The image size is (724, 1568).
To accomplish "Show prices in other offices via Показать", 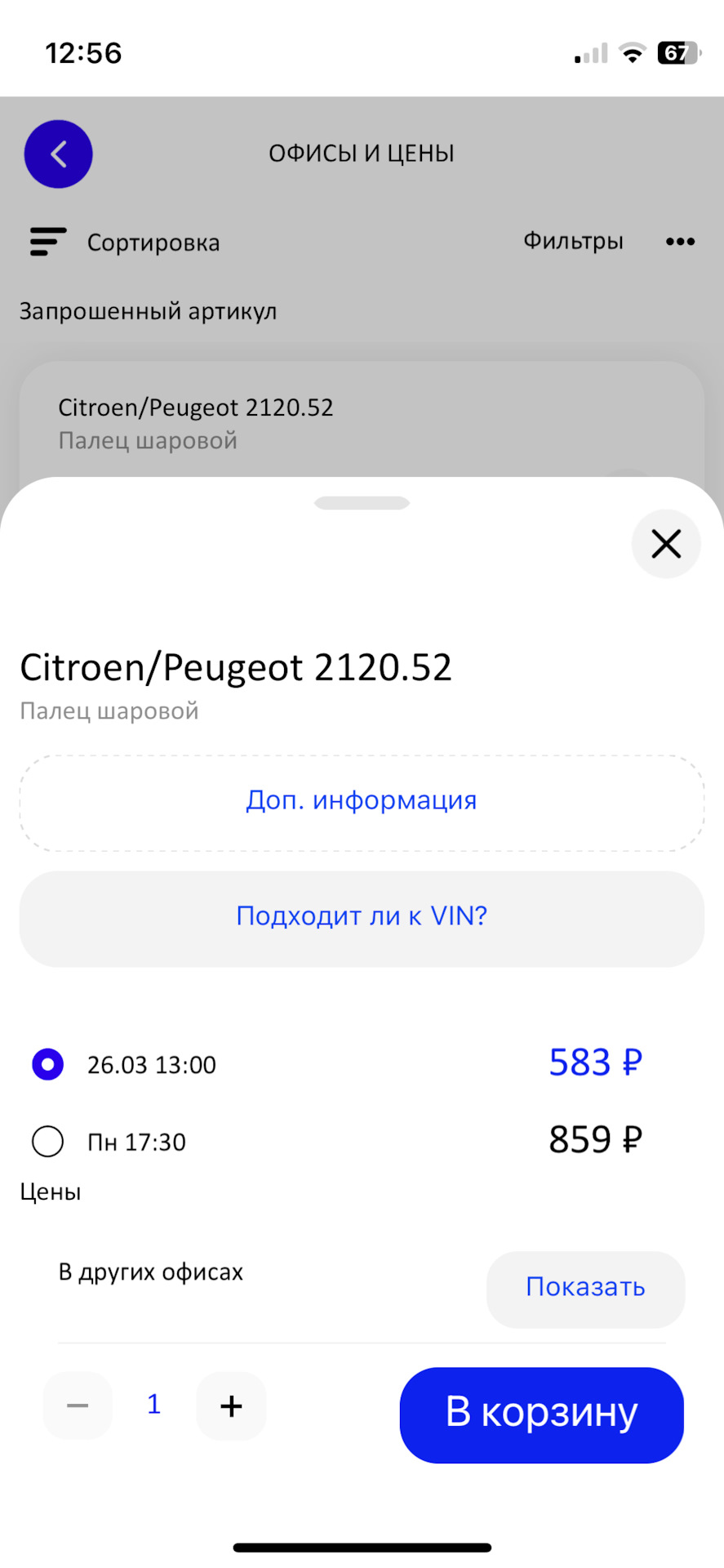I will (585, 1288).
